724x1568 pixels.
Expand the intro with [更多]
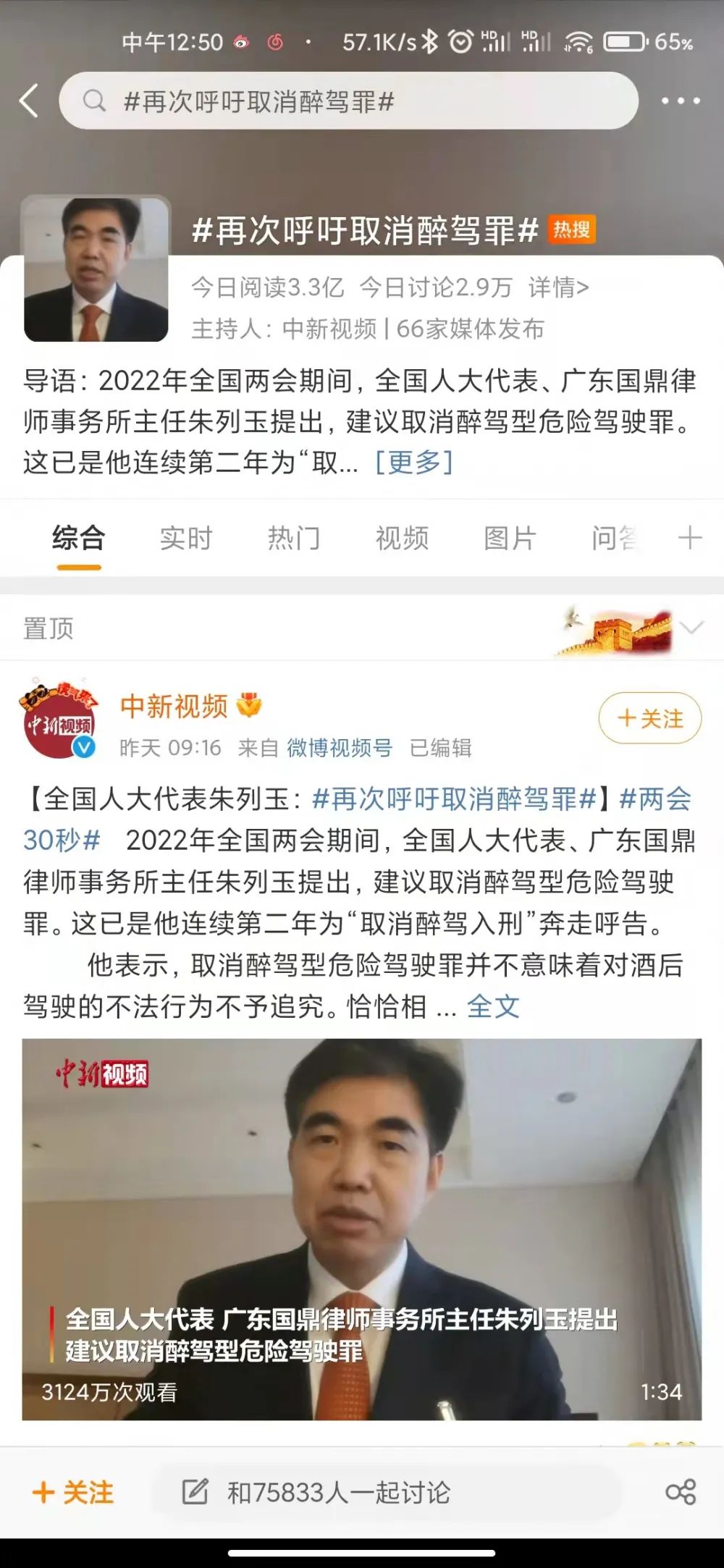(x=414, y=462)
